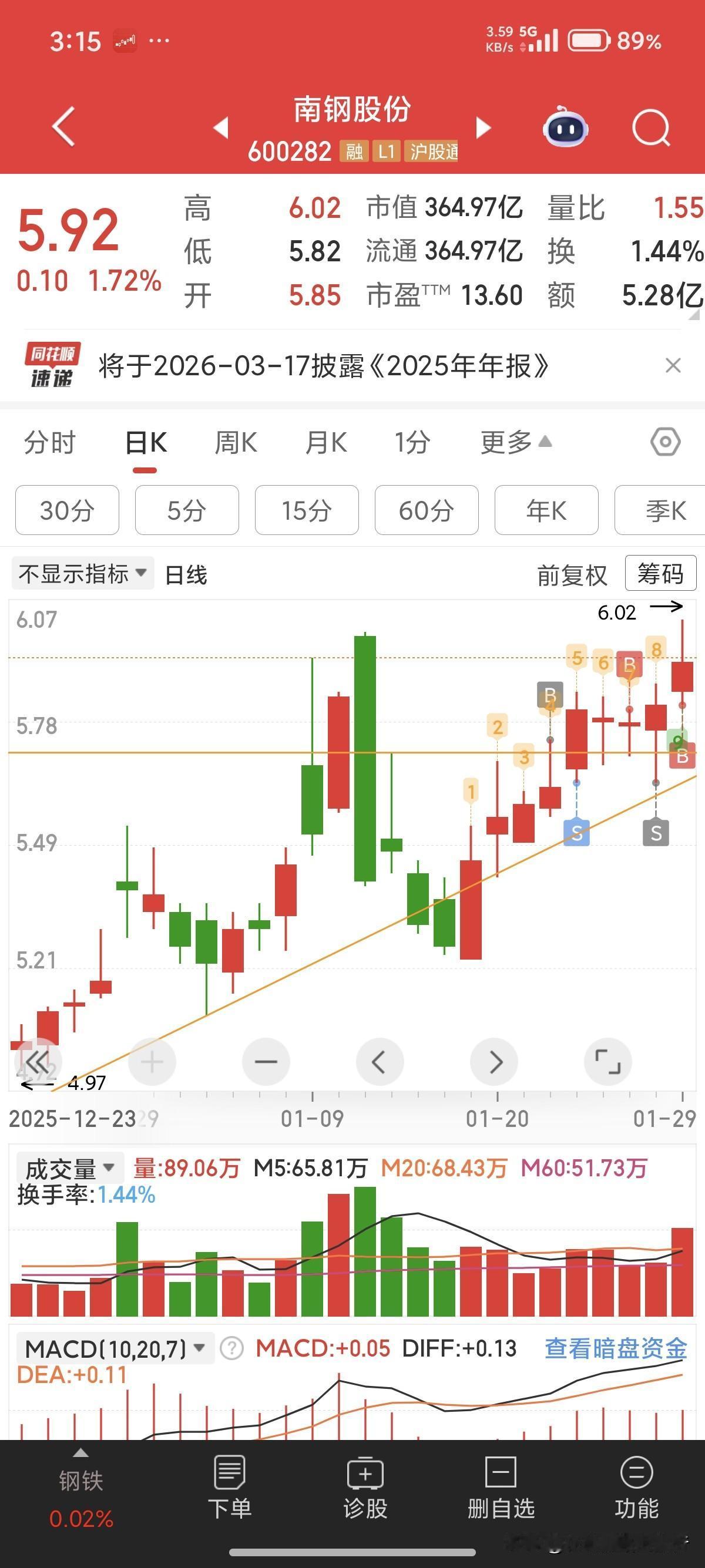
Task: Collapse the 更多 periods menu
Action: pyautogui.click(x=516, y=443)
